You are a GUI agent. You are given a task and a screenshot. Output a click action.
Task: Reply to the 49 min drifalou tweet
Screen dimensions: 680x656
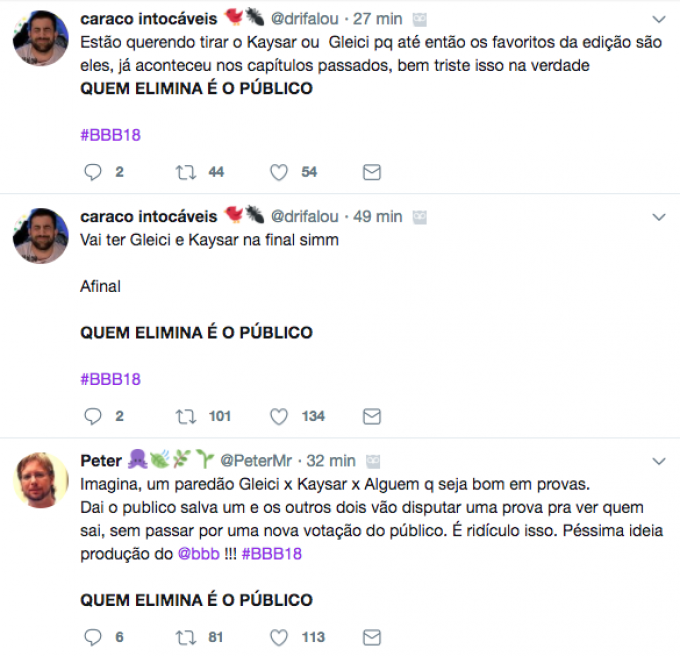coord(93,416)
